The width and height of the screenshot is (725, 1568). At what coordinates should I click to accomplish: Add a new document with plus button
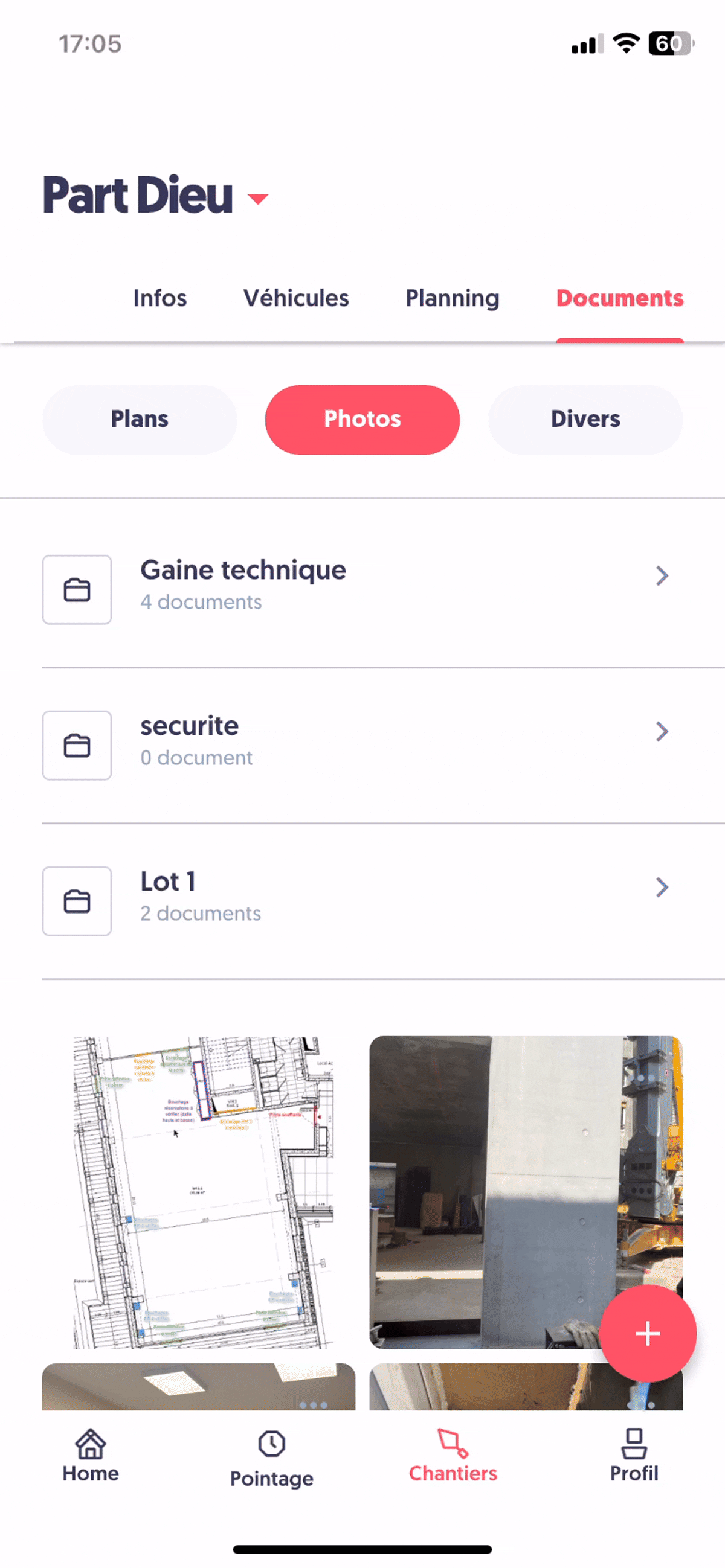(x=648, y=1334)
